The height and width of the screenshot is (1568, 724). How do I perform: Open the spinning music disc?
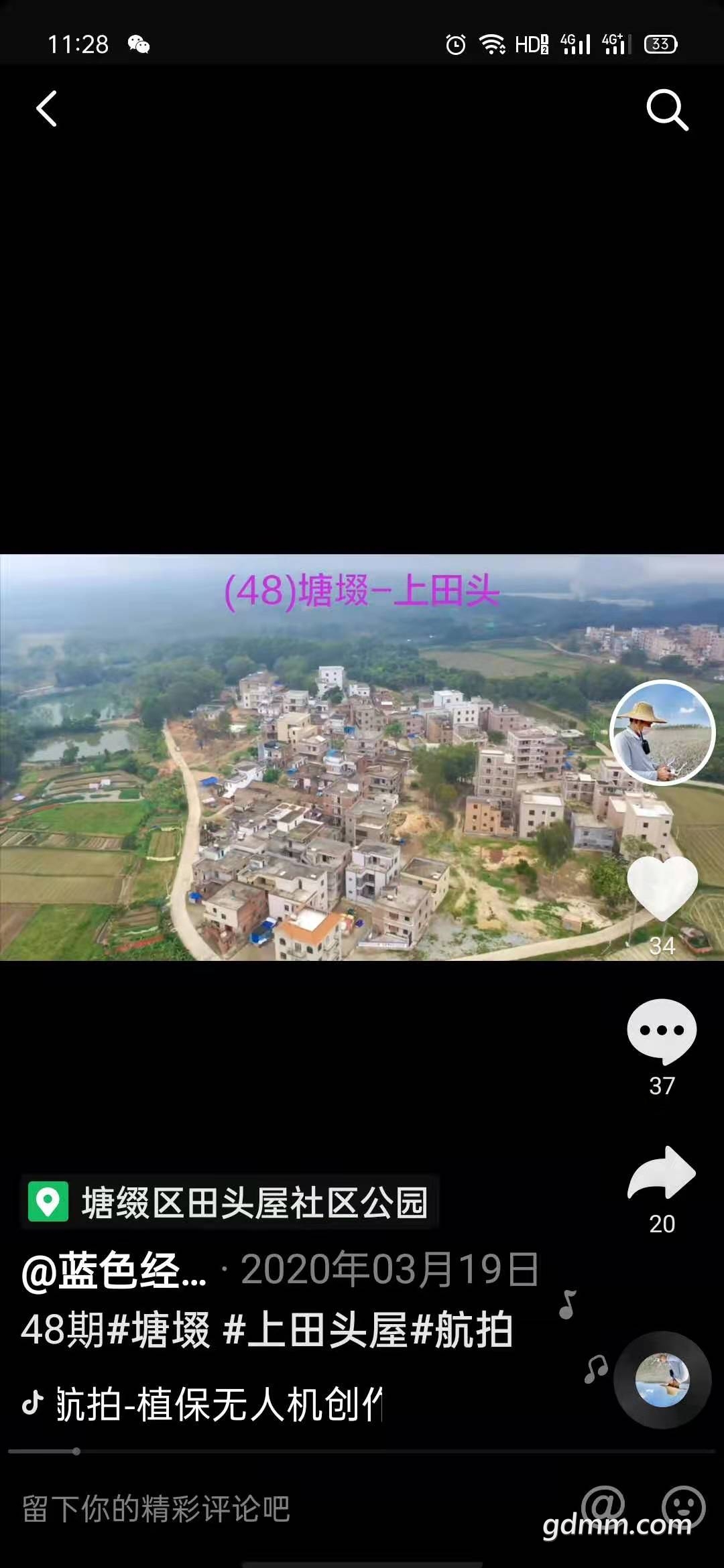[662, 1379]
